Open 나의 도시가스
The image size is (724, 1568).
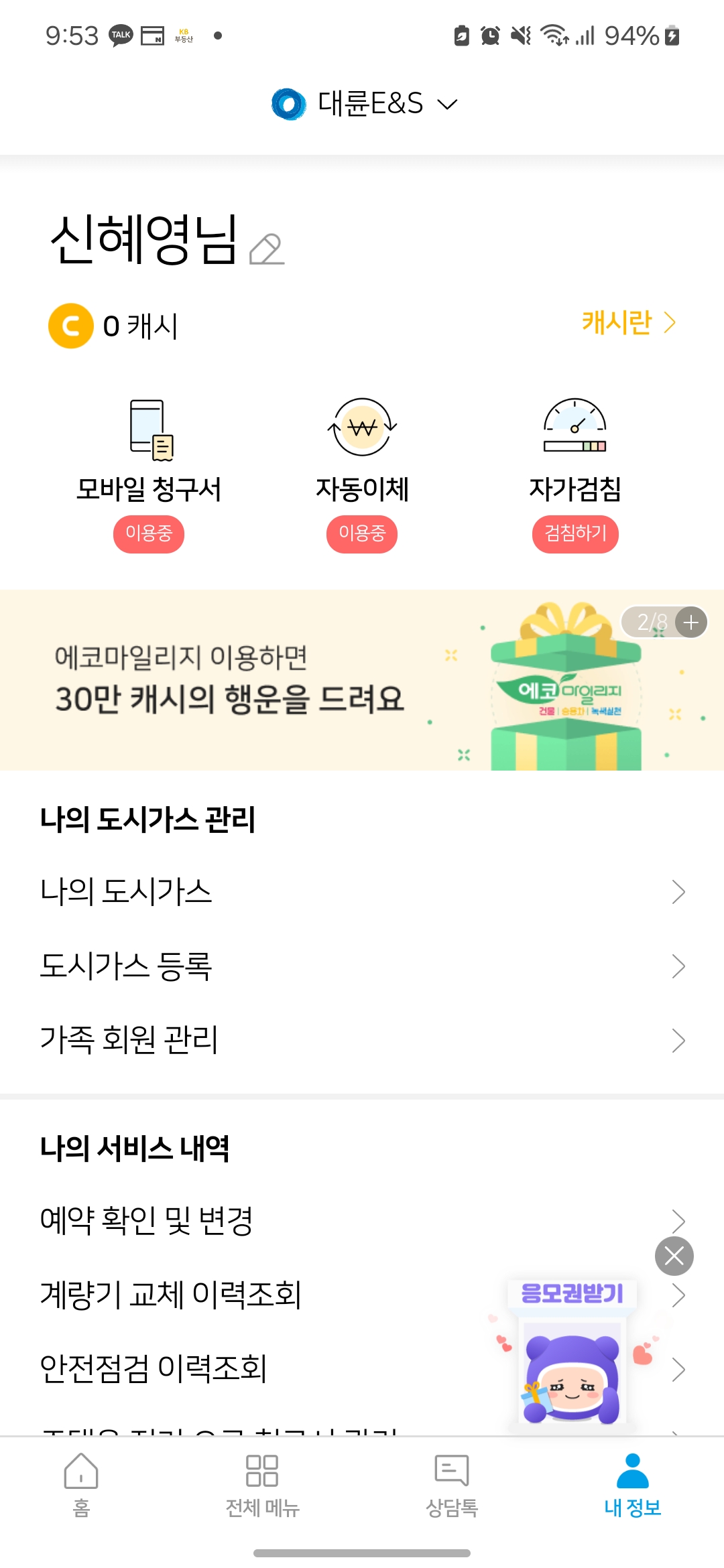click(x=362, y=892)
